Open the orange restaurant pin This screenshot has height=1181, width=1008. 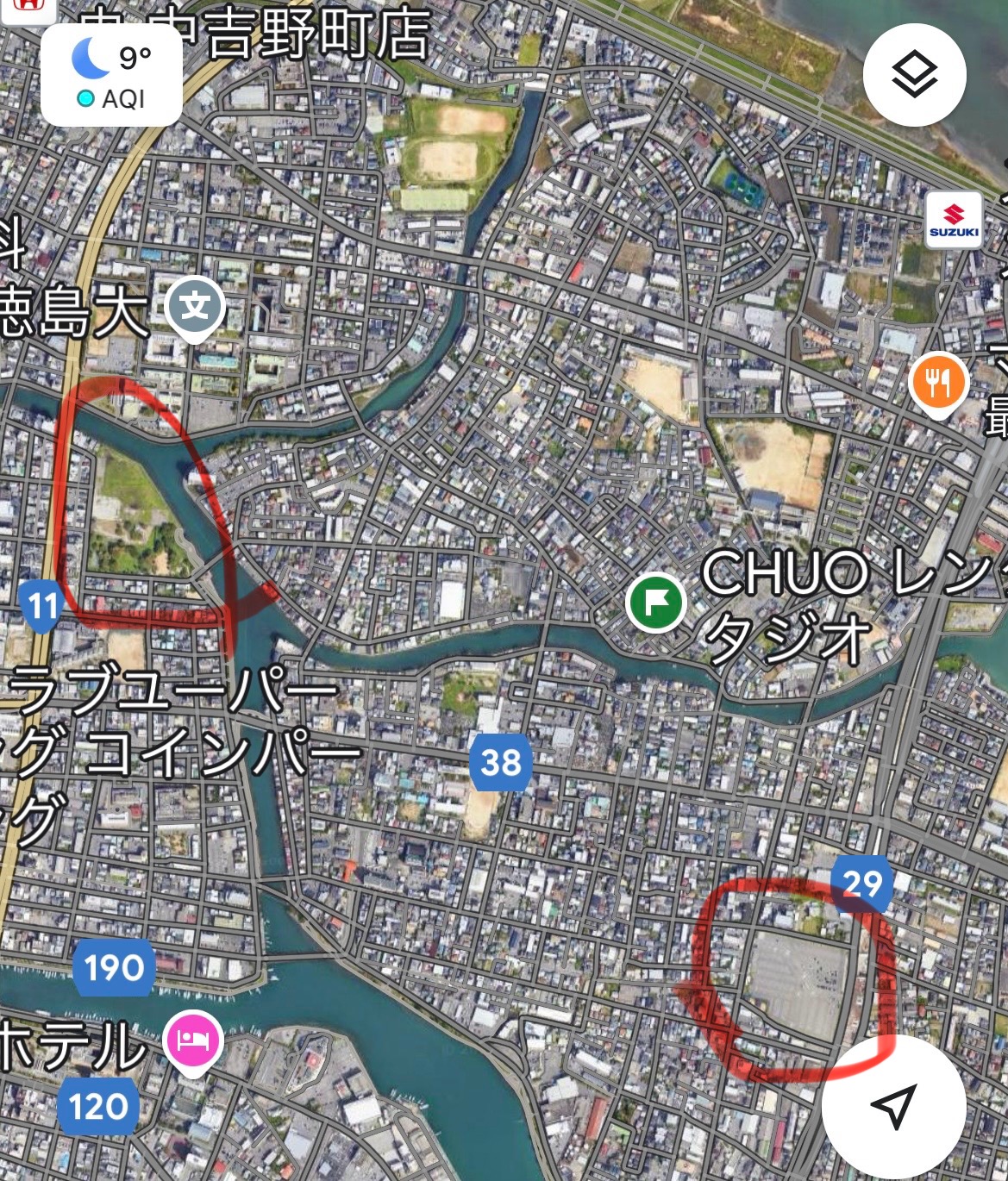coord(939,382)
